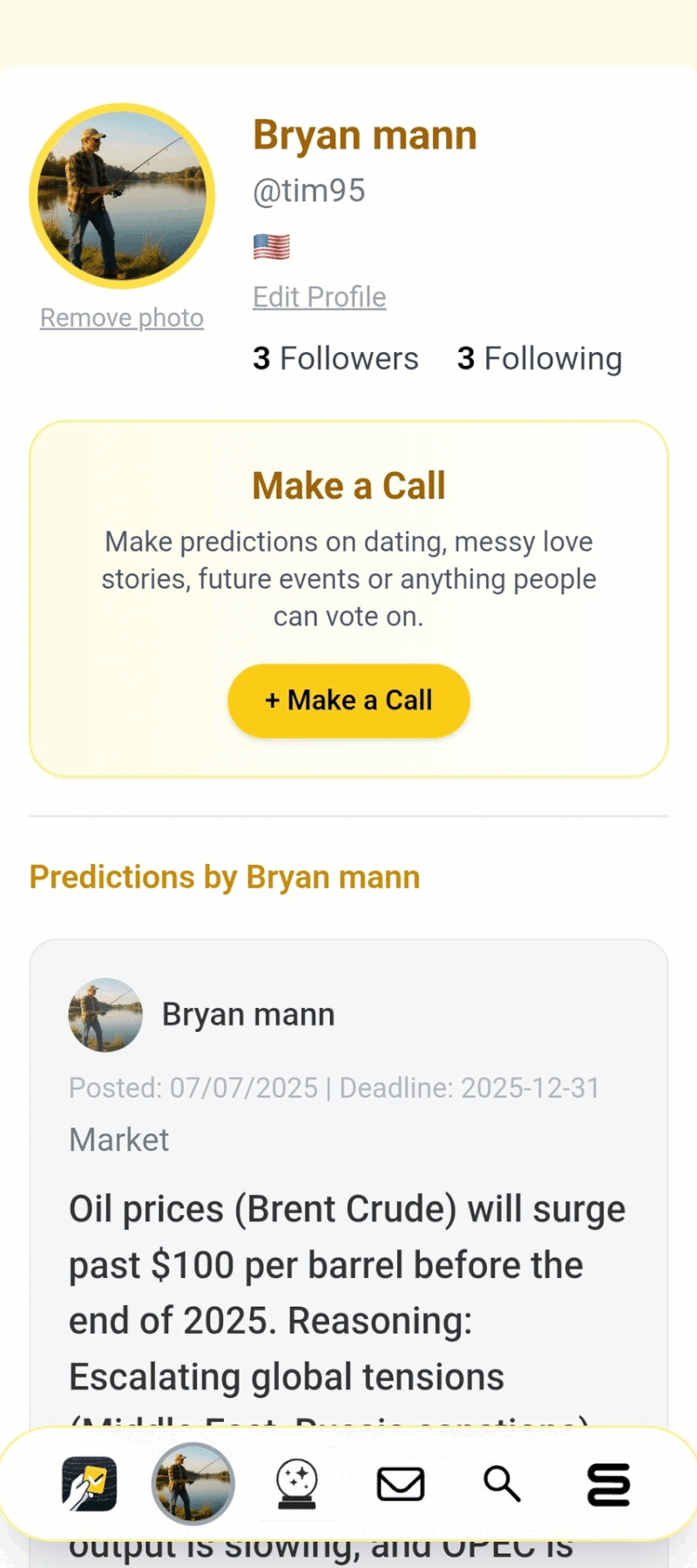This screenshot has width=697, height=1568.
Task: Click the username @tim95
Action: [309, 190]
